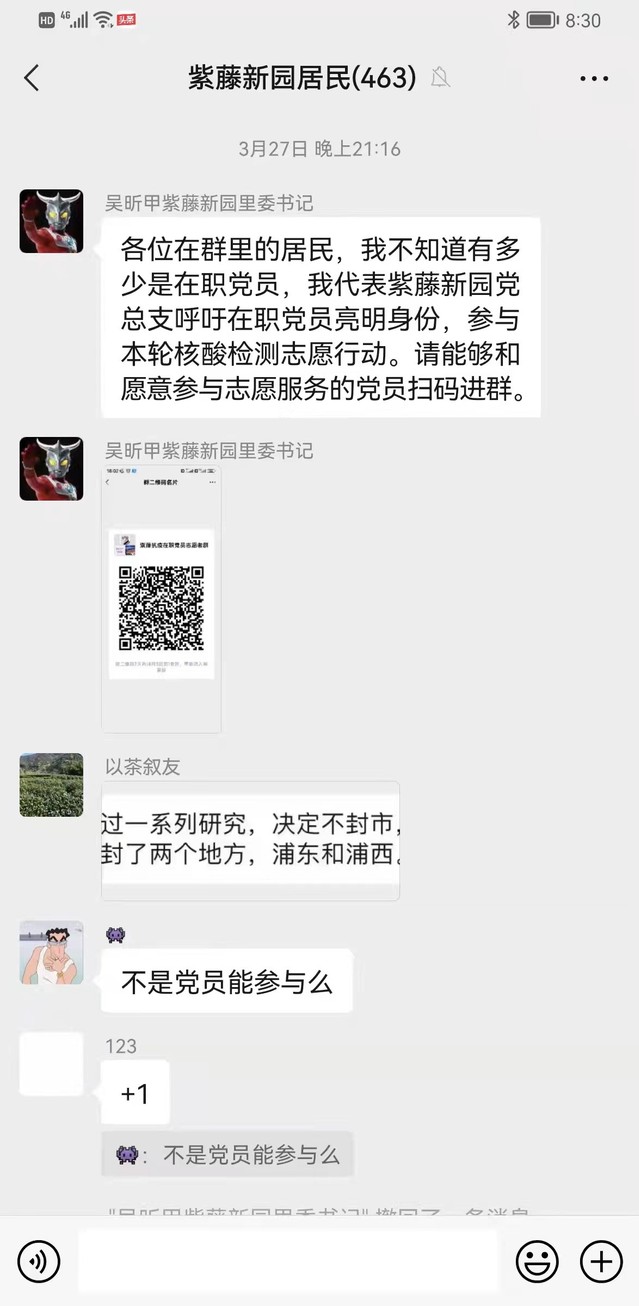Open the emoji sticker panel
The width and height of the screenshot is (639, 1306).
coord(537,1262)
